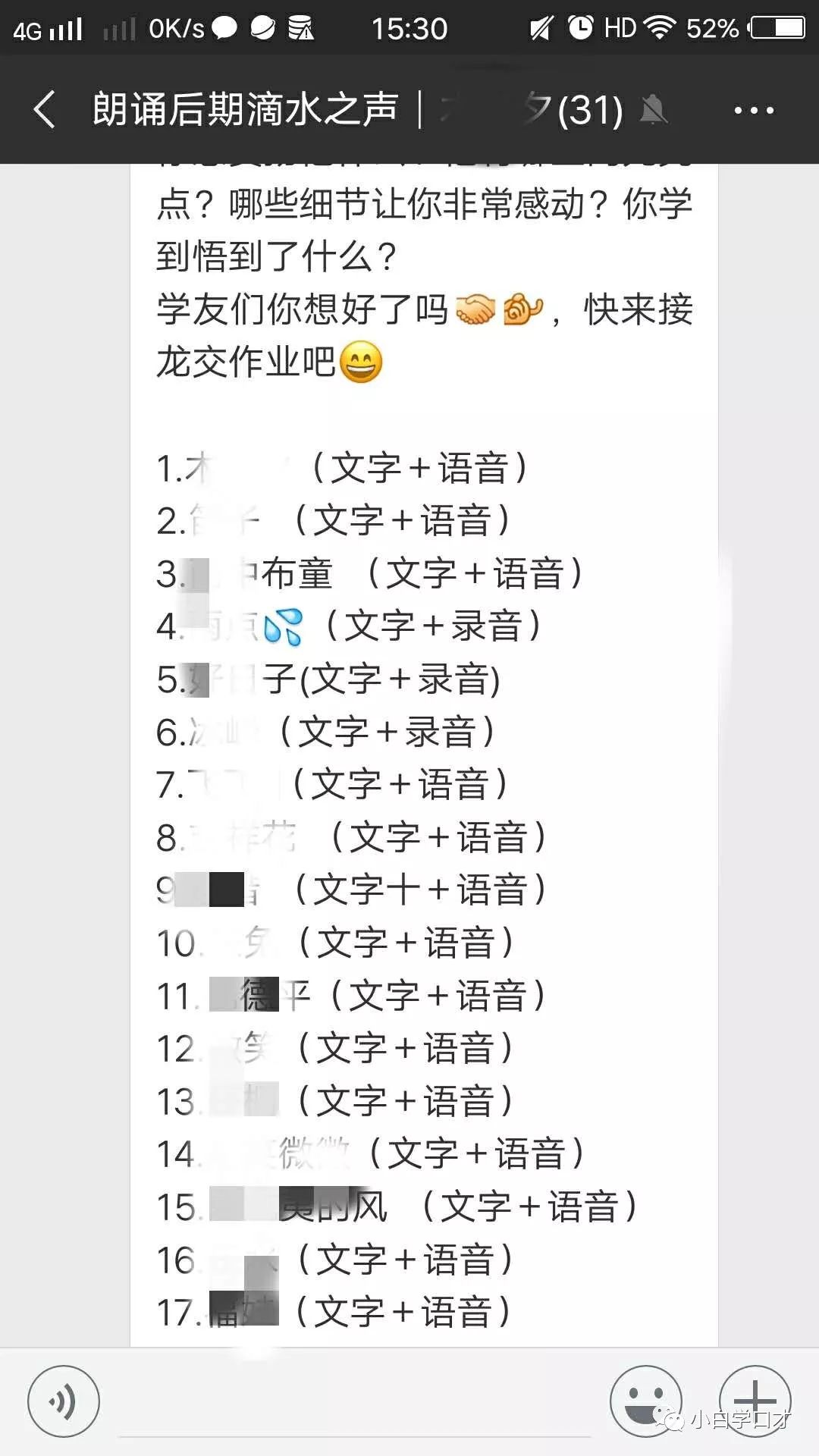Go back from the group chat

pos(45,110)
